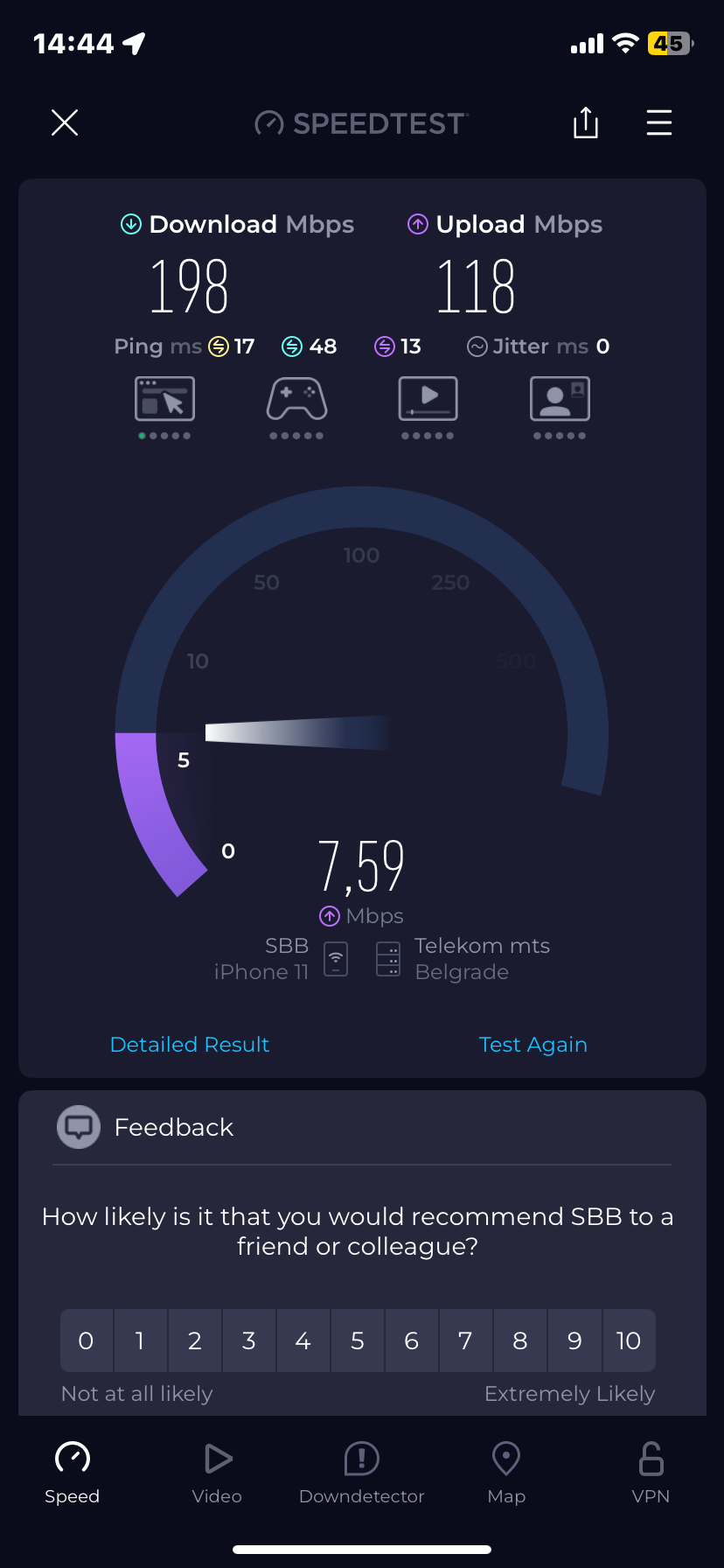Viewport: 724px width, 1568px height.
Task: Choose 8 on the feedback scale
Action: point(519,1340)
